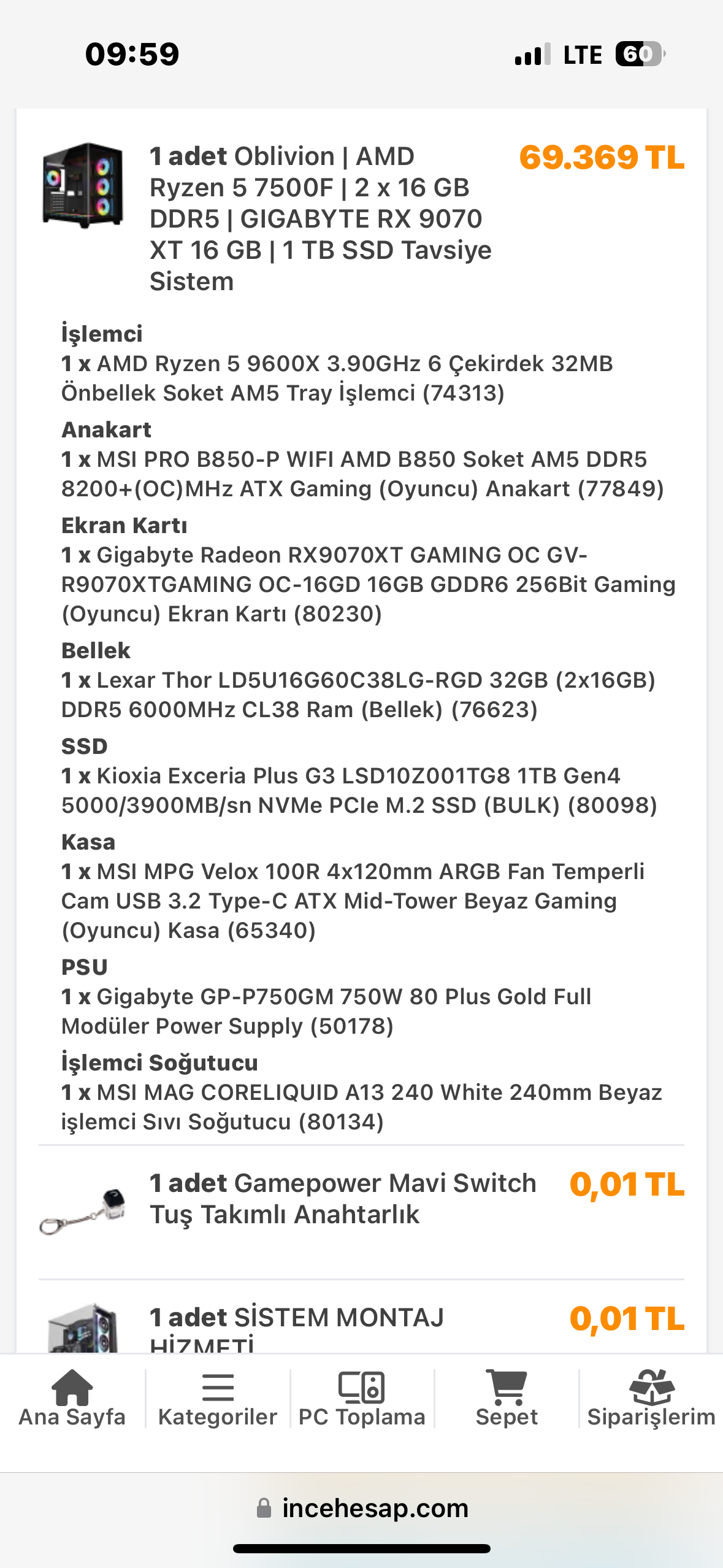Image resolution: width=723 pixels, height=1568 pixels.
Task: Go to the Ana Sayfa tab
Action: [72, 1399]
